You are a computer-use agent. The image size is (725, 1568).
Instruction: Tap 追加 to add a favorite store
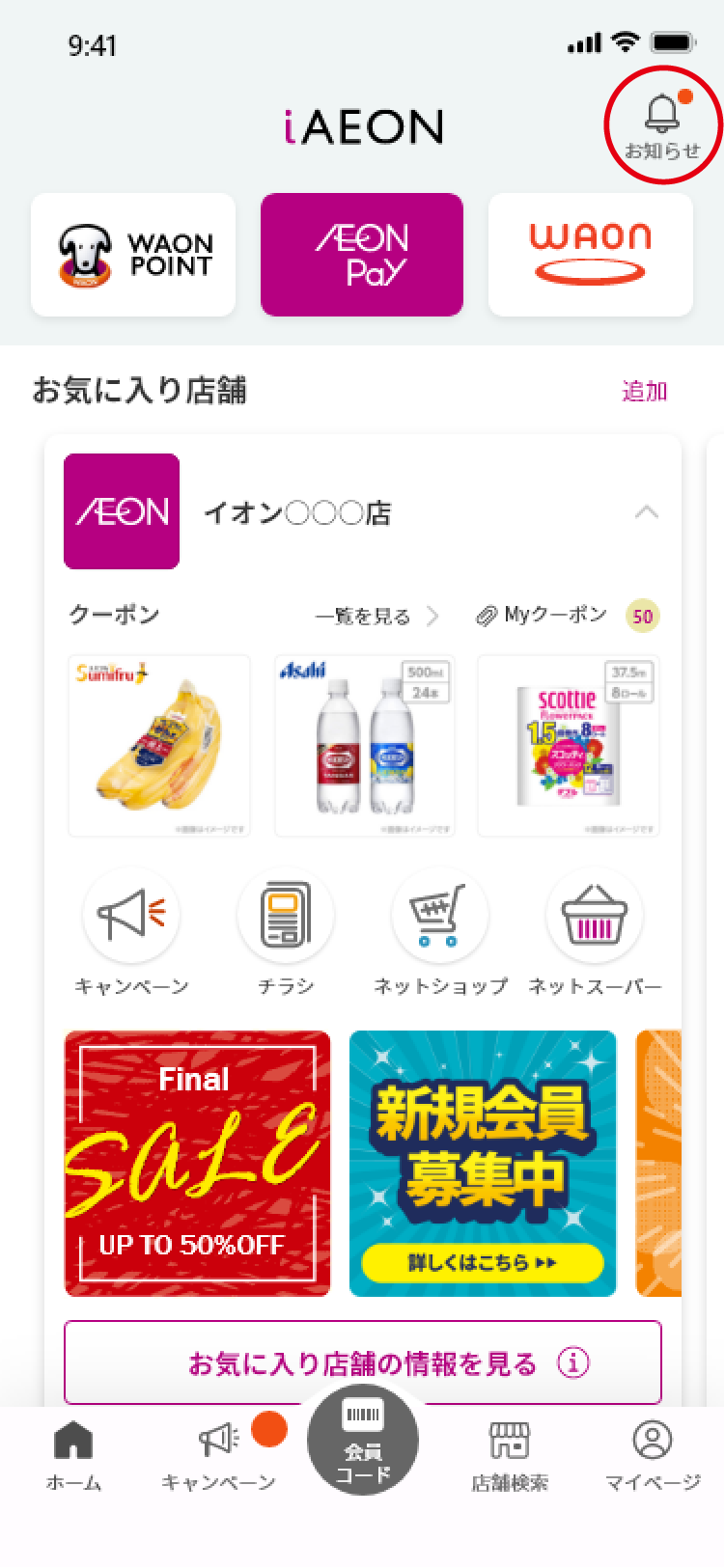644,391
